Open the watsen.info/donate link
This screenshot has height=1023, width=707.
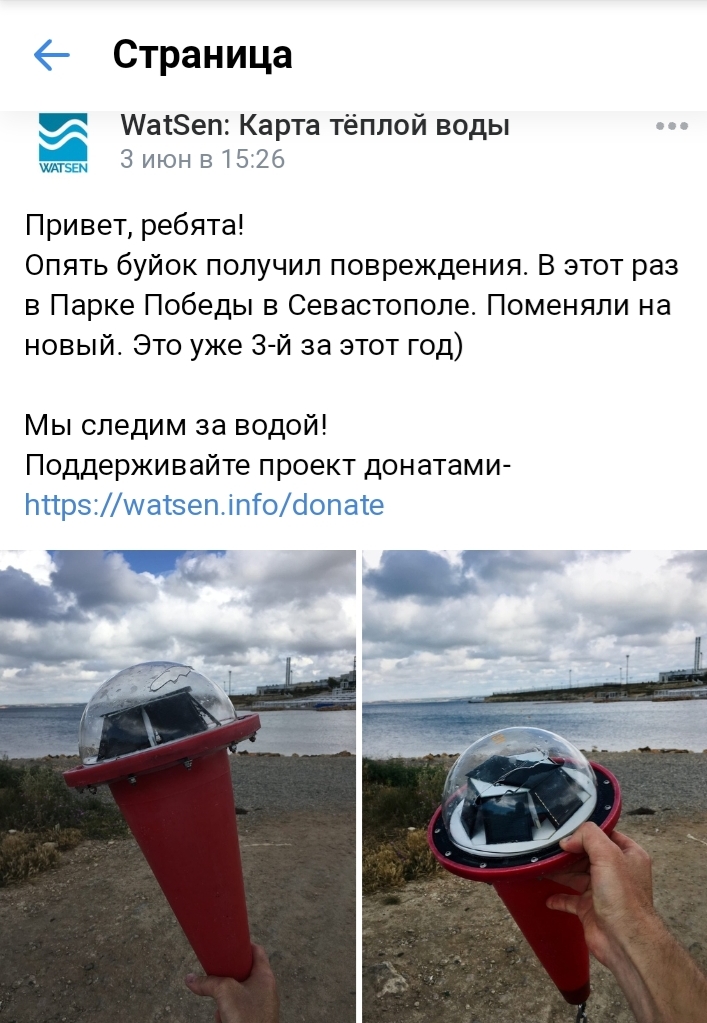coord(204,504)
